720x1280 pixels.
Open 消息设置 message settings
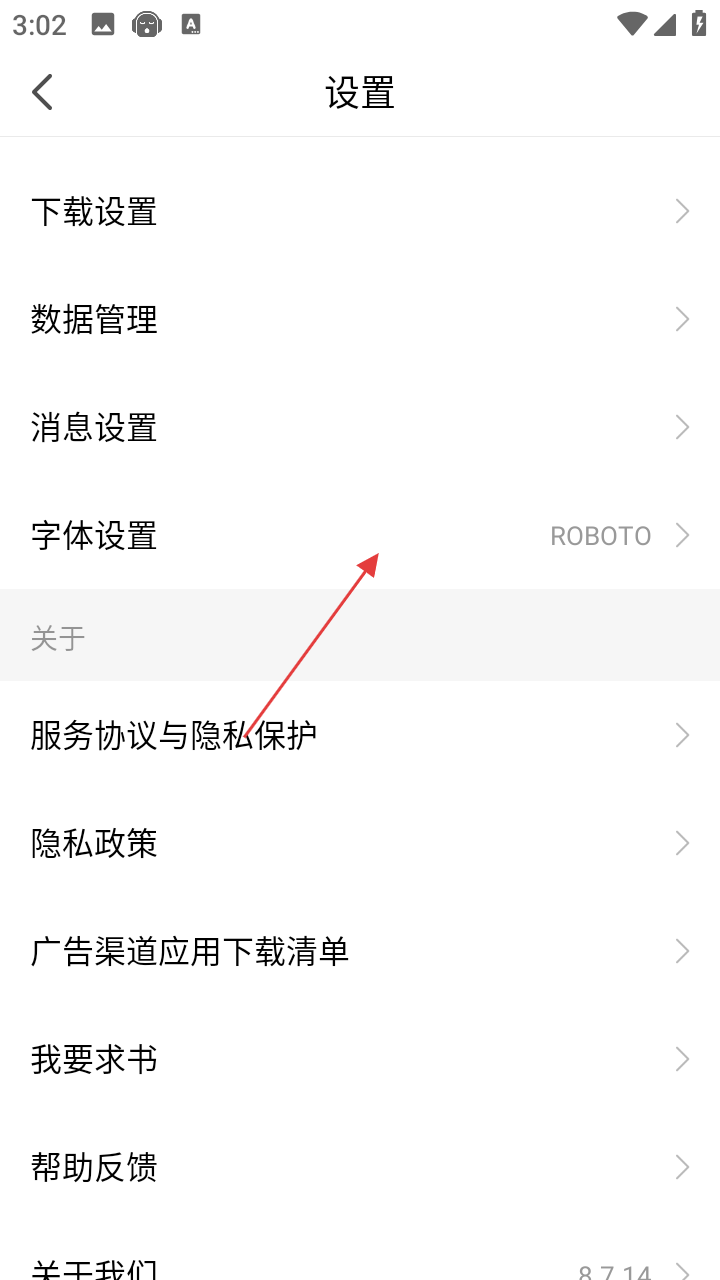(360, 428)
